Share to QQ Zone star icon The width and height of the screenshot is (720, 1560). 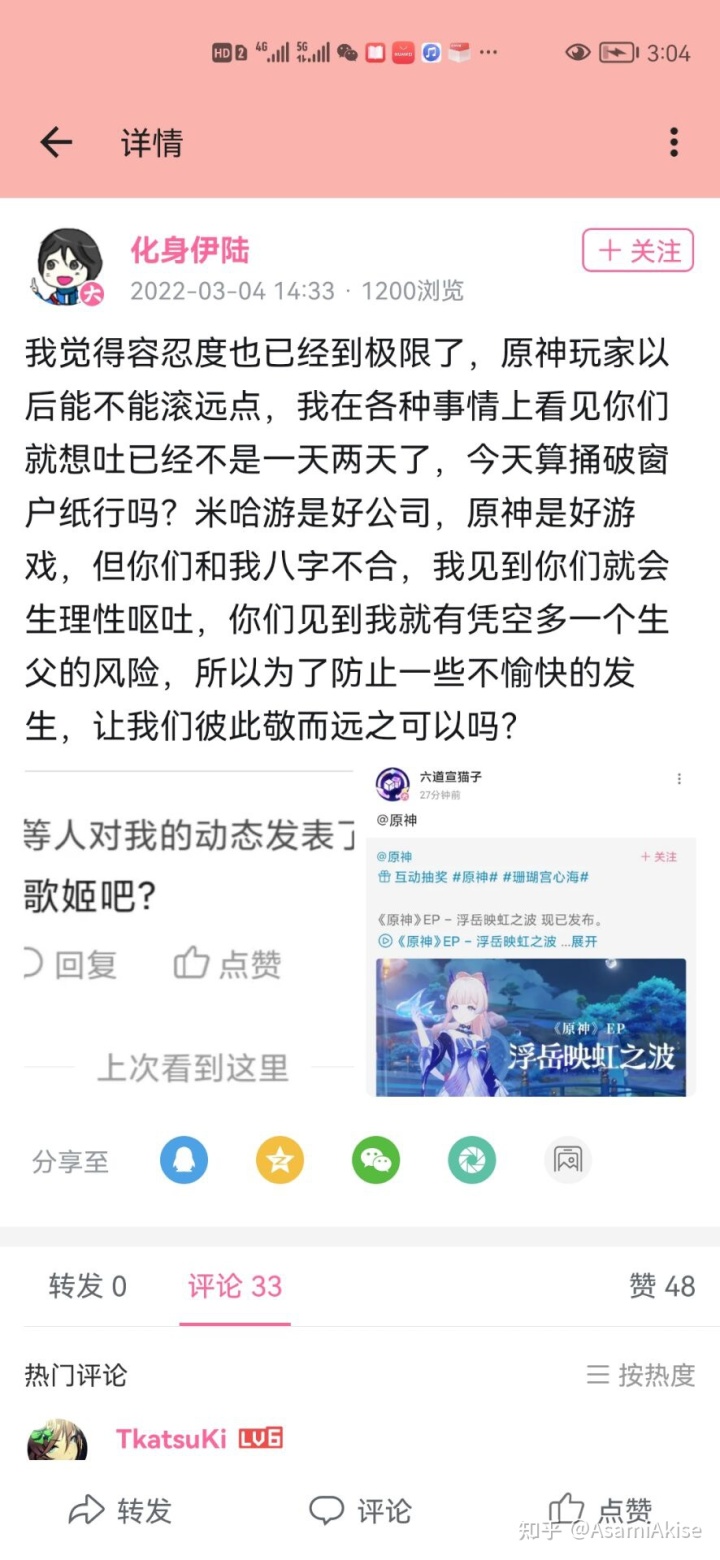(x=280, y=1161)
